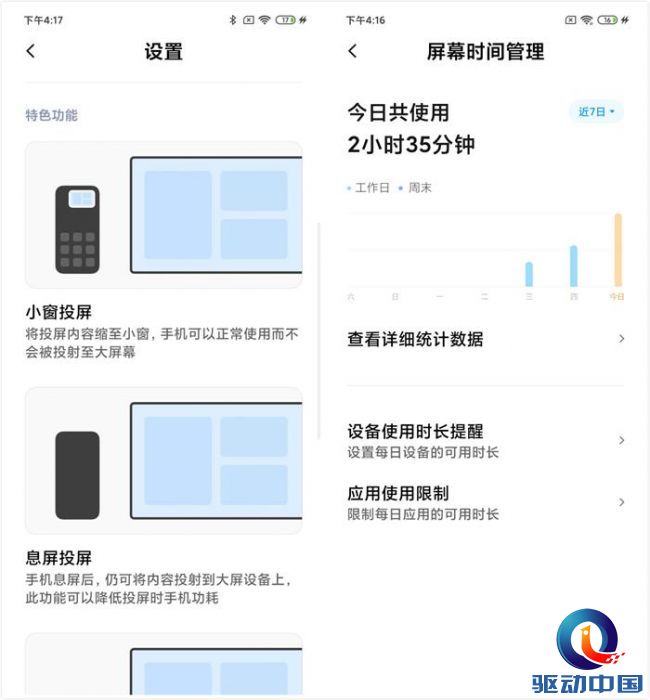Select the 息屏投屏 feature card

coord(163,461)
